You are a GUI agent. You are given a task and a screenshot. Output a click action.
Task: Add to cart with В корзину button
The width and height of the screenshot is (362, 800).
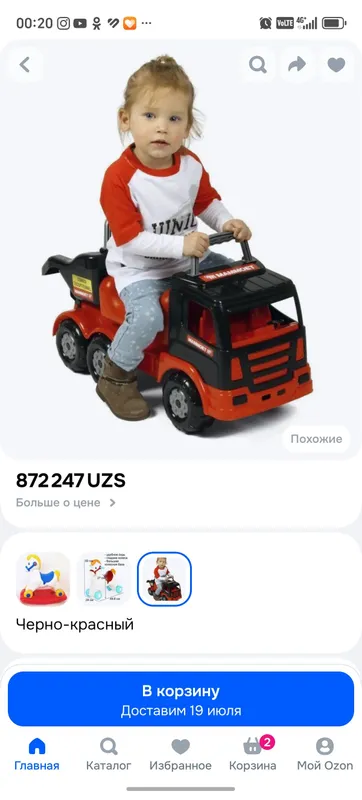pyautogui.click(x=181, y=698)
